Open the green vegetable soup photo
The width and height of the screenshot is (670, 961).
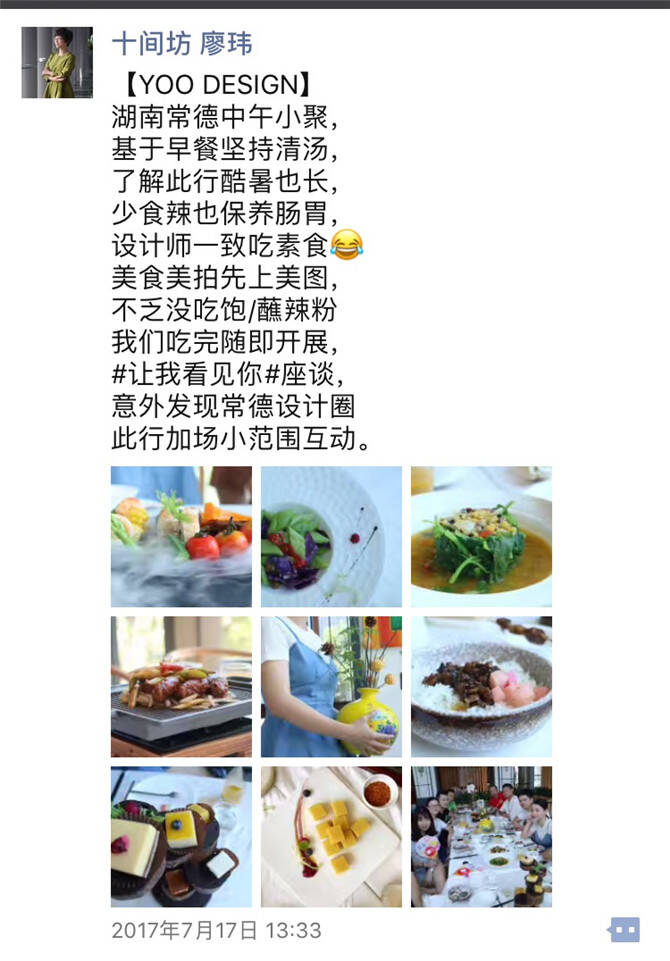click(x=481, y=537)
